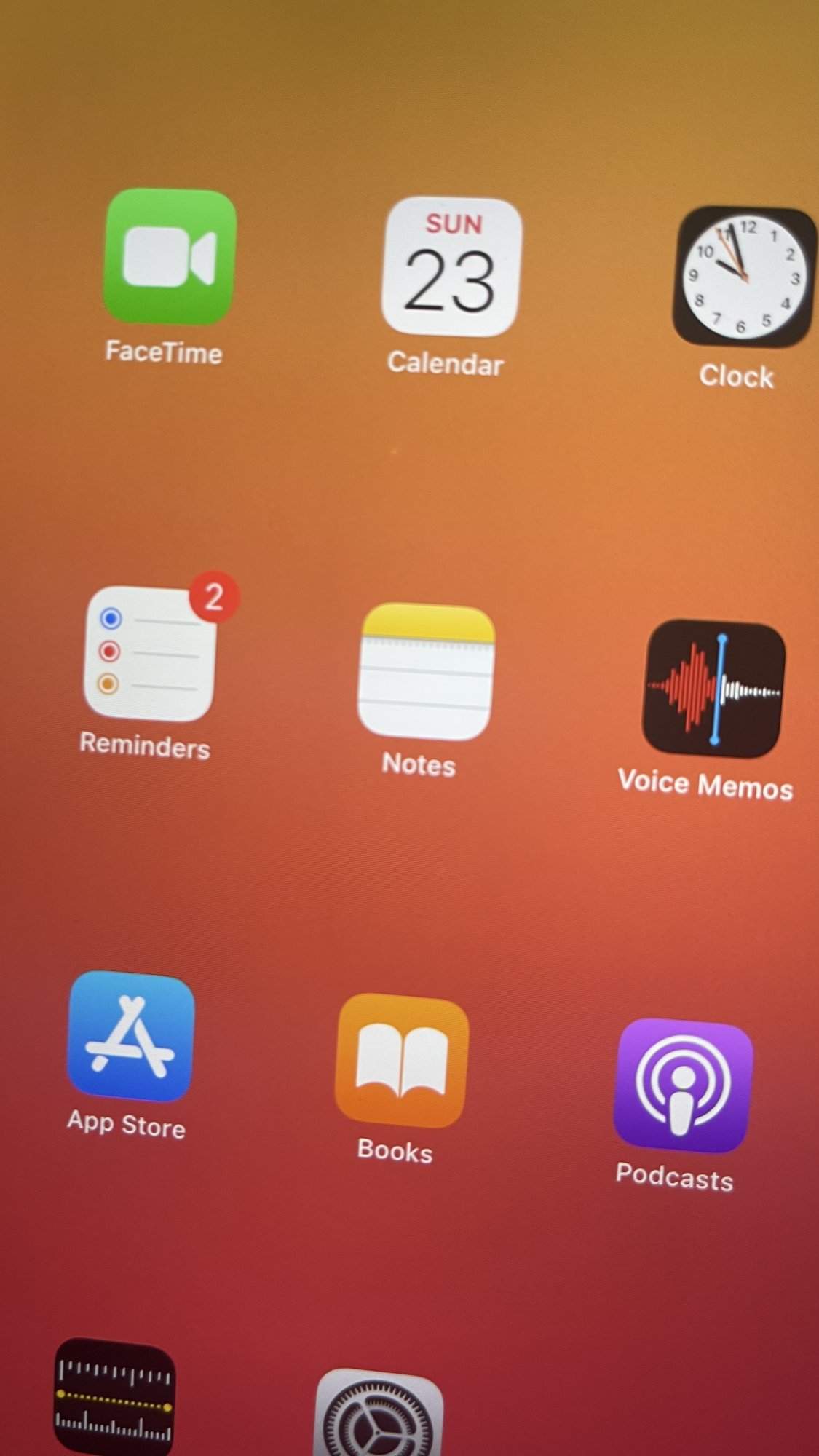Open Reminders with two pending alerts
This screenshot has width=819, height=1456.
point(150,653)
